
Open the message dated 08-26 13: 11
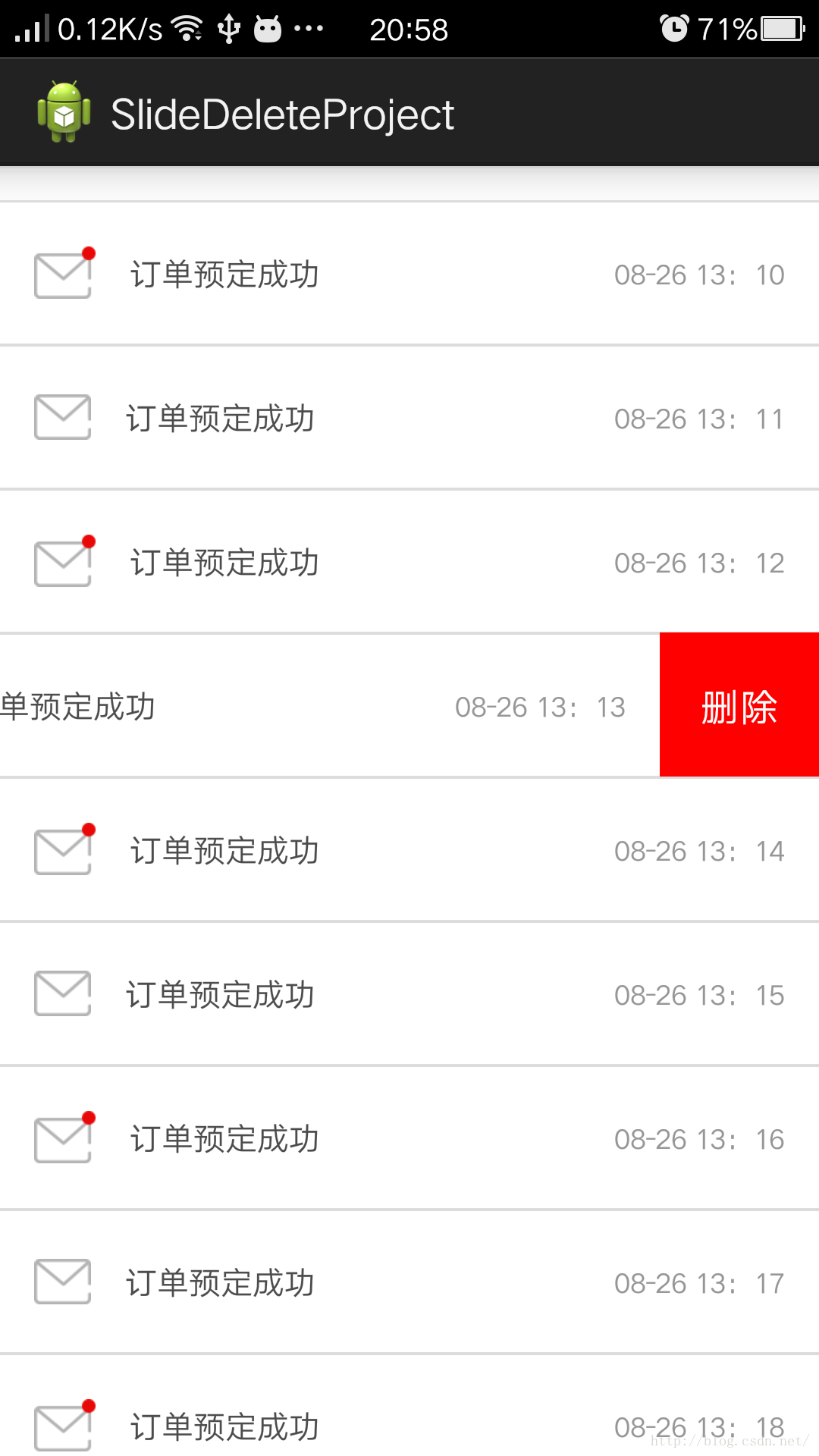click(x=409, y=419)
